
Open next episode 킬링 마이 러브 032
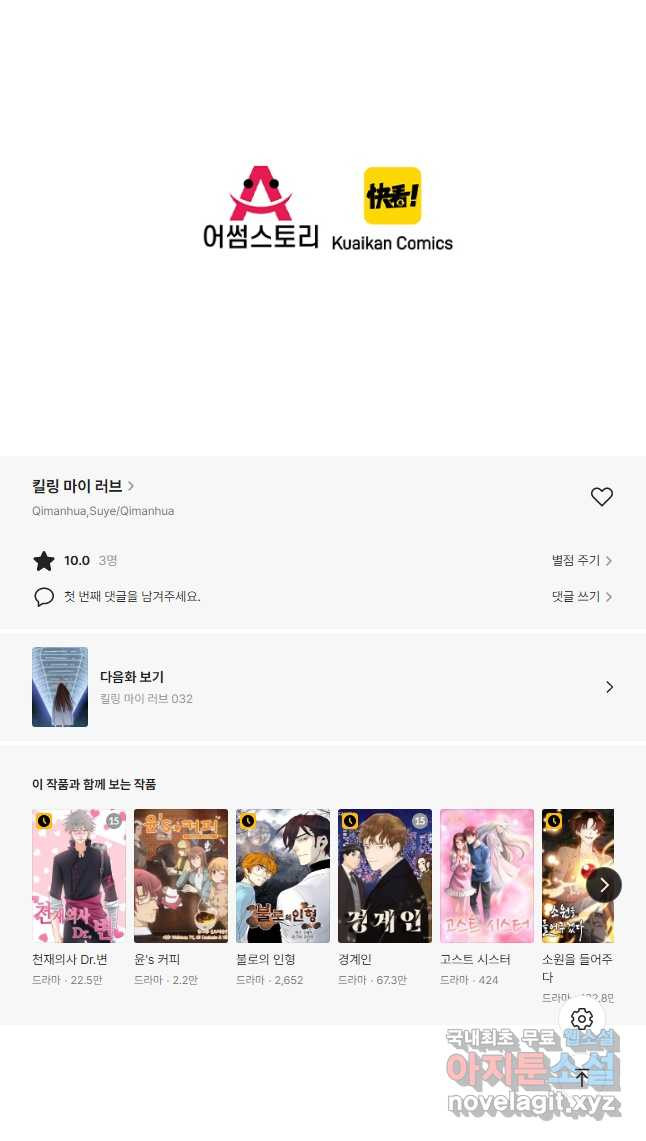coord(322,687)
